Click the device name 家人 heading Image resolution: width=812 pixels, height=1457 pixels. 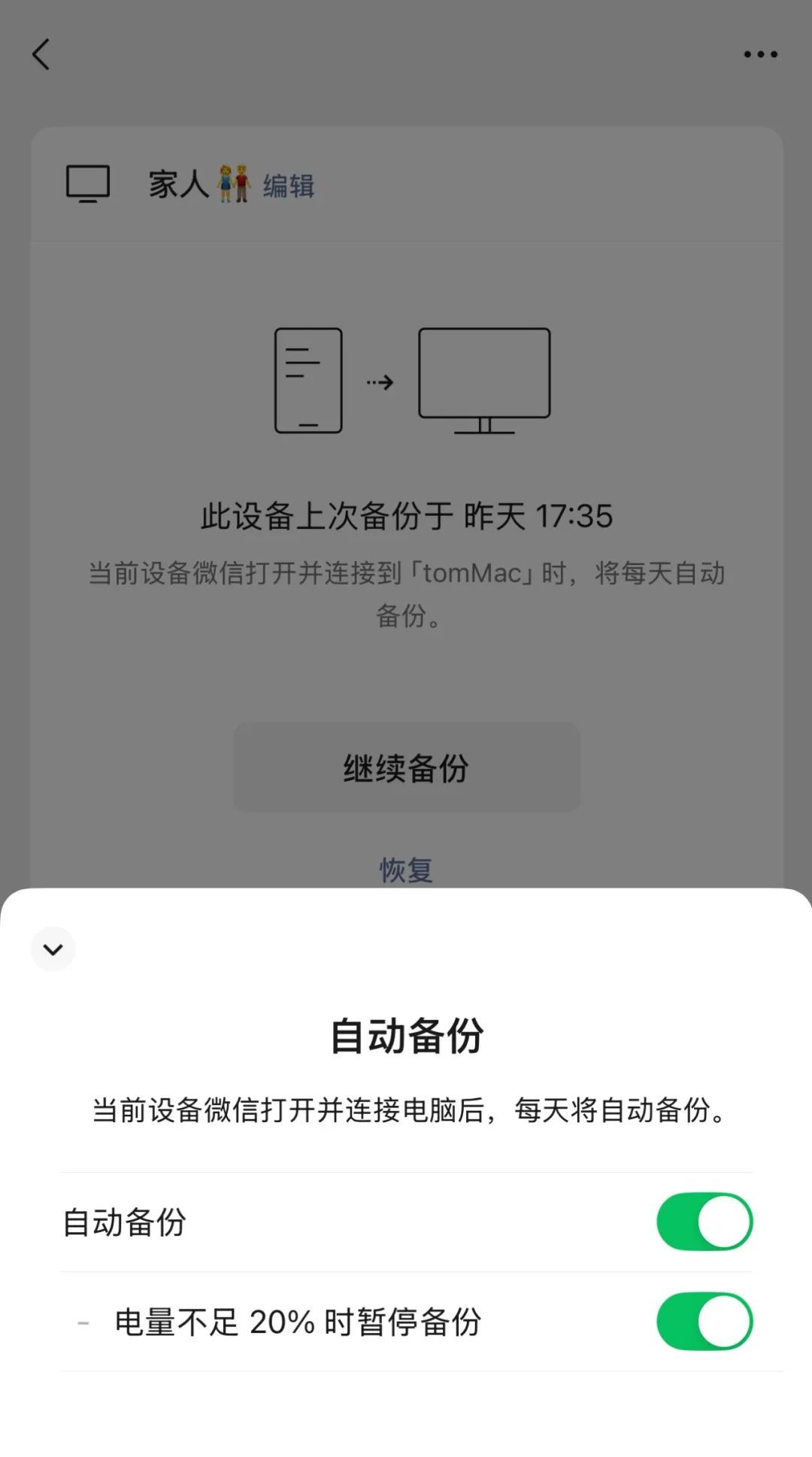178,183
